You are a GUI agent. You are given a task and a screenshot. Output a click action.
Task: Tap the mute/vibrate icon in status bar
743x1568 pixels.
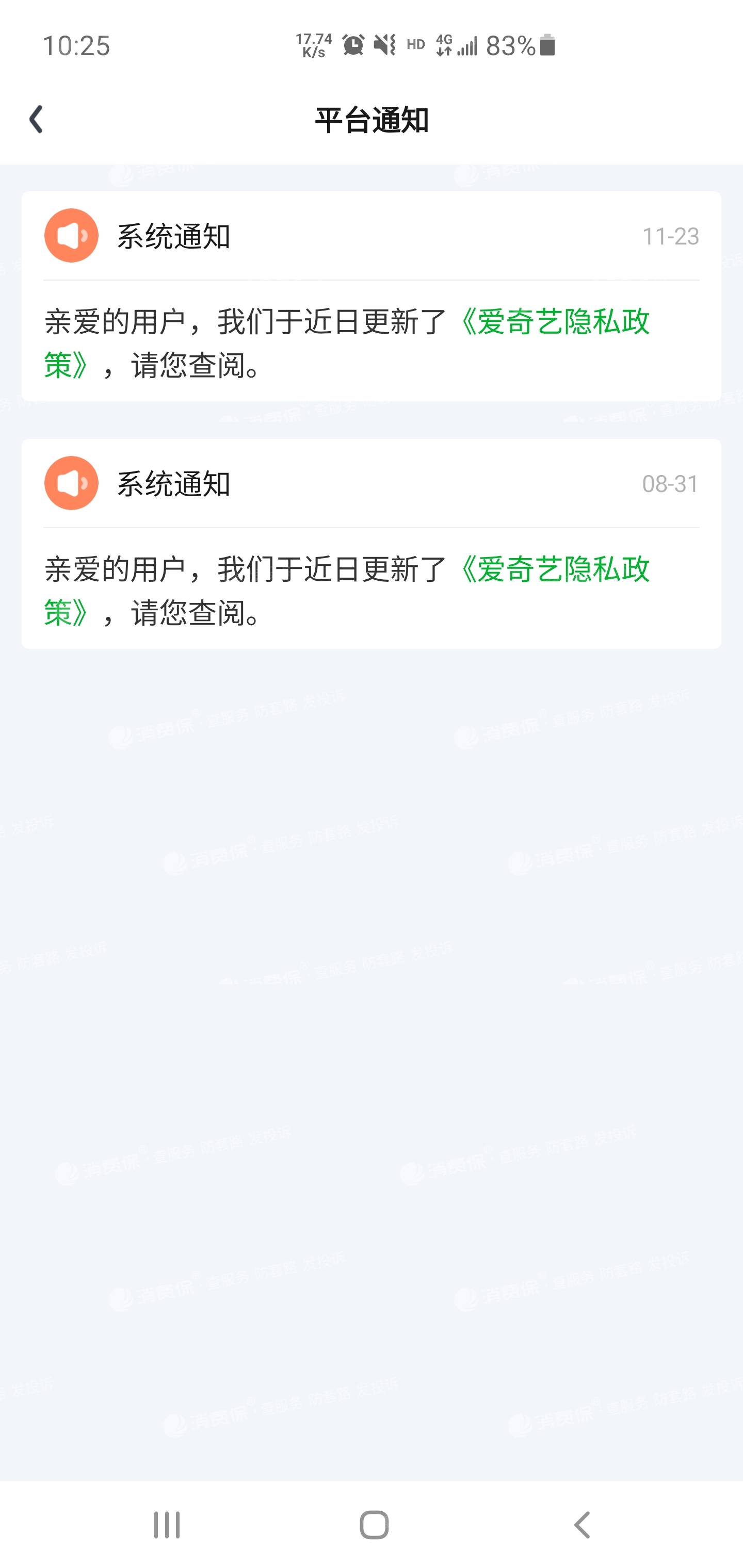pyautogui.click(x=384, y=44)
